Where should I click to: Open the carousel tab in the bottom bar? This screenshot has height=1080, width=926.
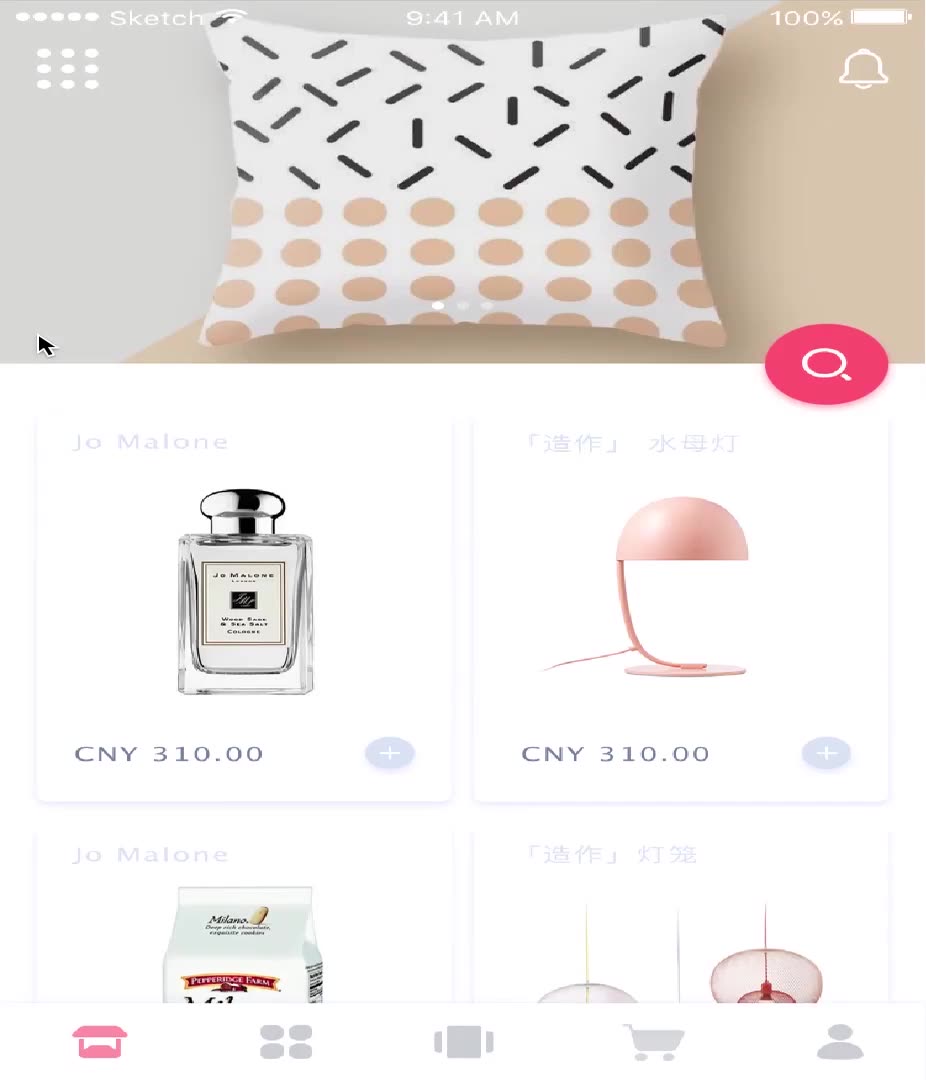(x=463, y=1042)
